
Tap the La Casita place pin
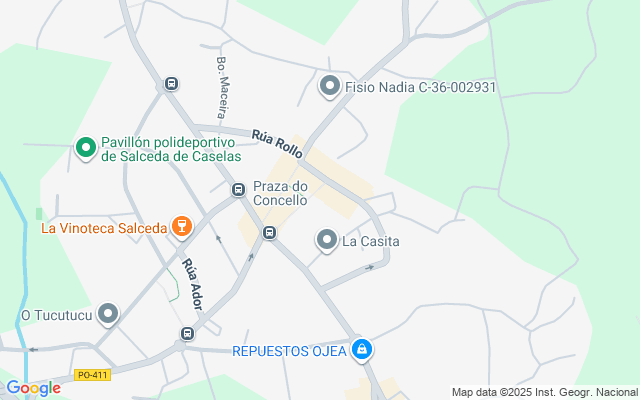tap(326, 240)
